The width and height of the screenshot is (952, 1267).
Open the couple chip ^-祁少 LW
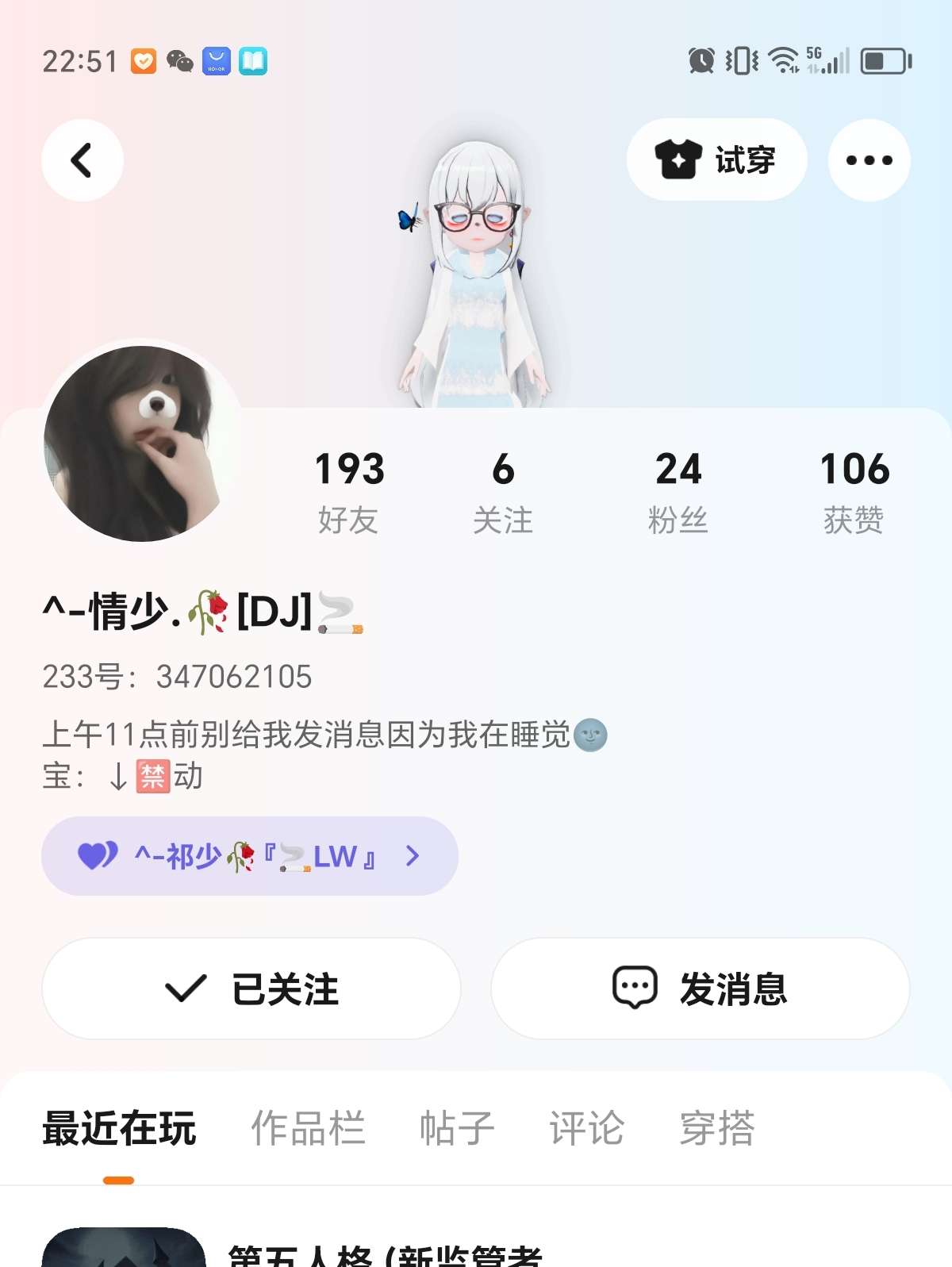tap(250, 856)
